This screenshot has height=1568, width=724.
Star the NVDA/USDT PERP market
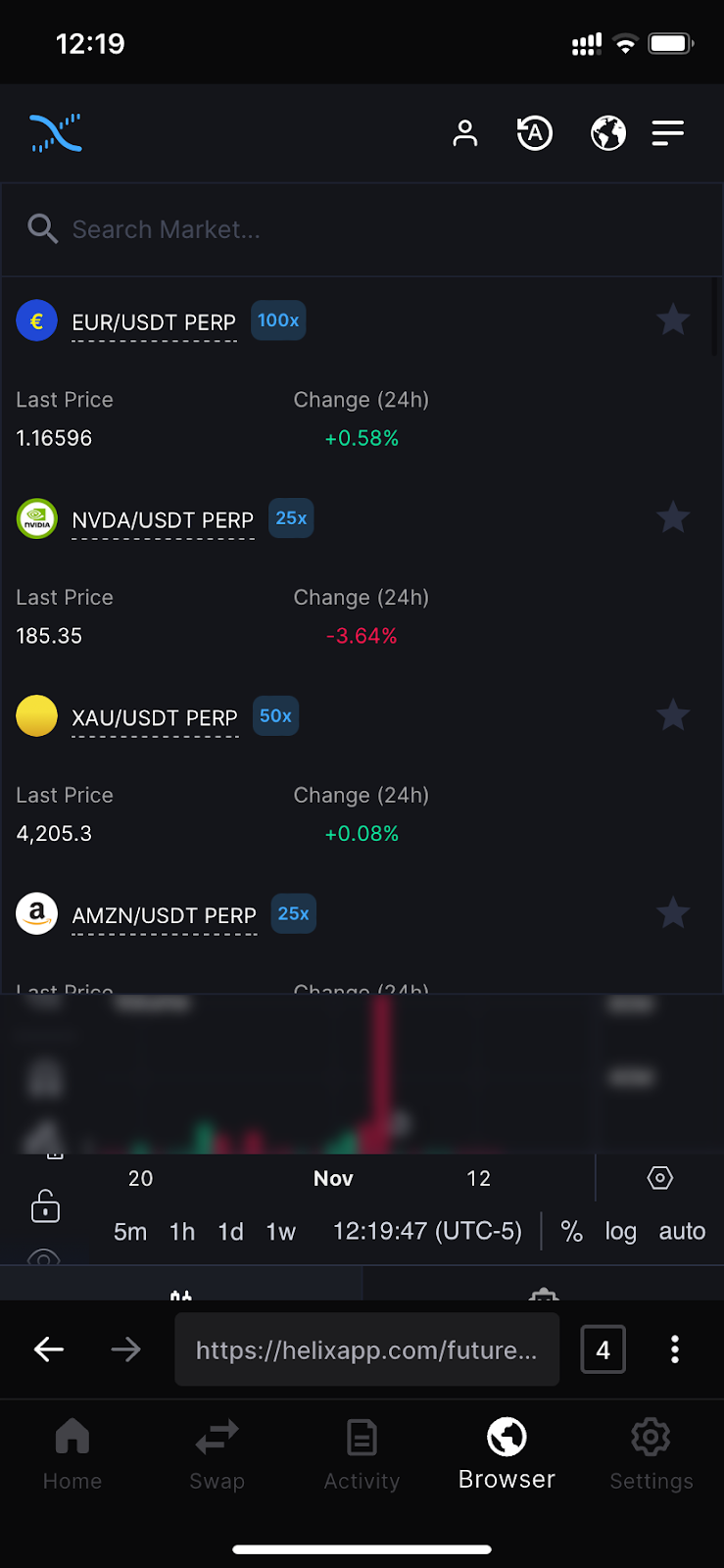point(673,518)
